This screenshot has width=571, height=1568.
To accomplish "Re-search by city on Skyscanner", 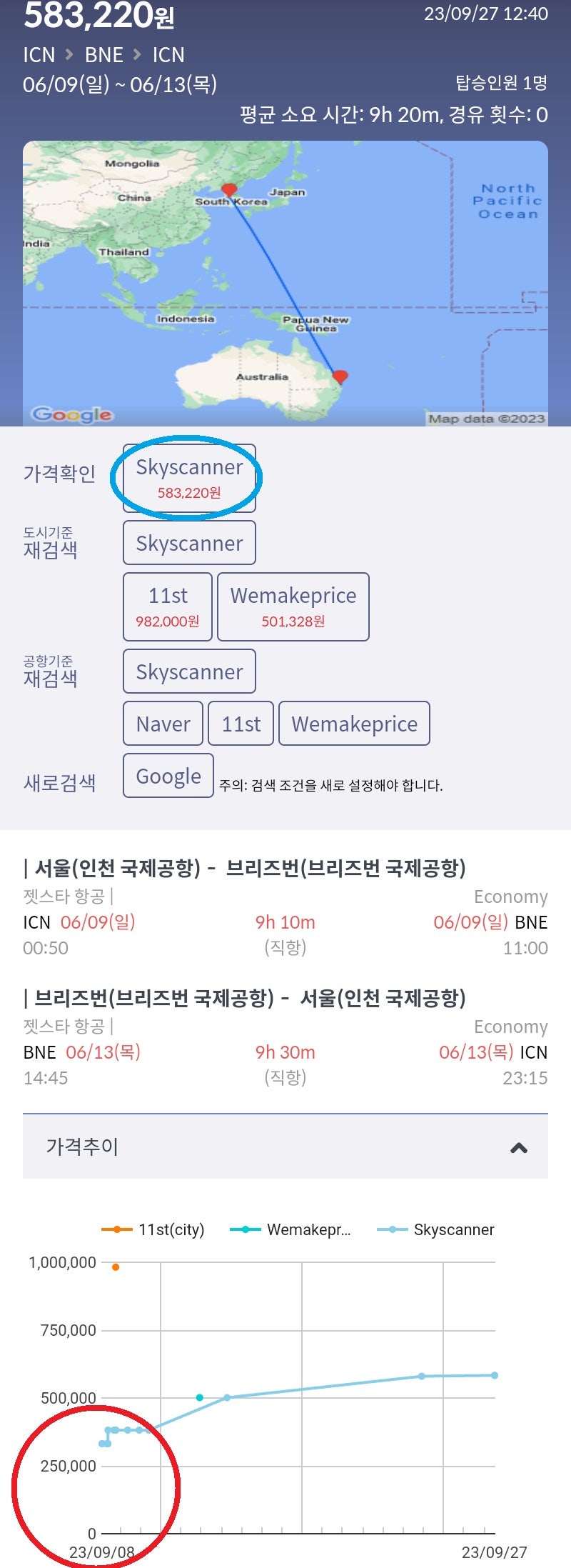I will point(189,543).
